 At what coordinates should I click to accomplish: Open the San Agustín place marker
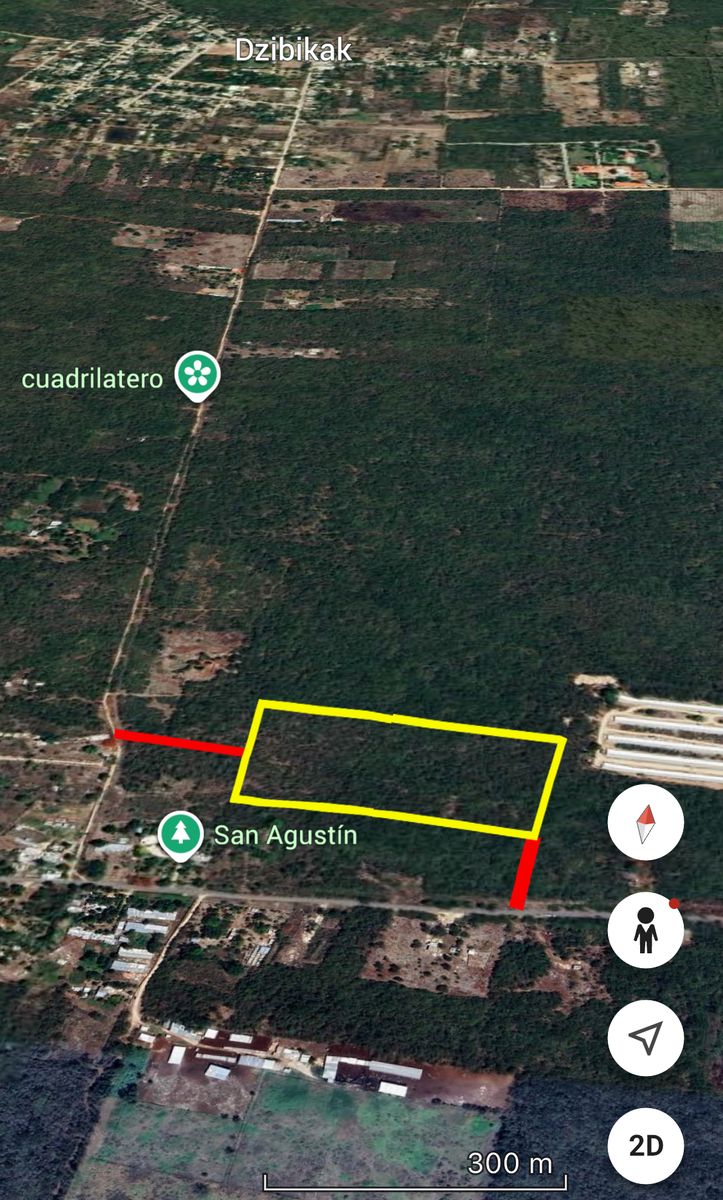(180, 834)
